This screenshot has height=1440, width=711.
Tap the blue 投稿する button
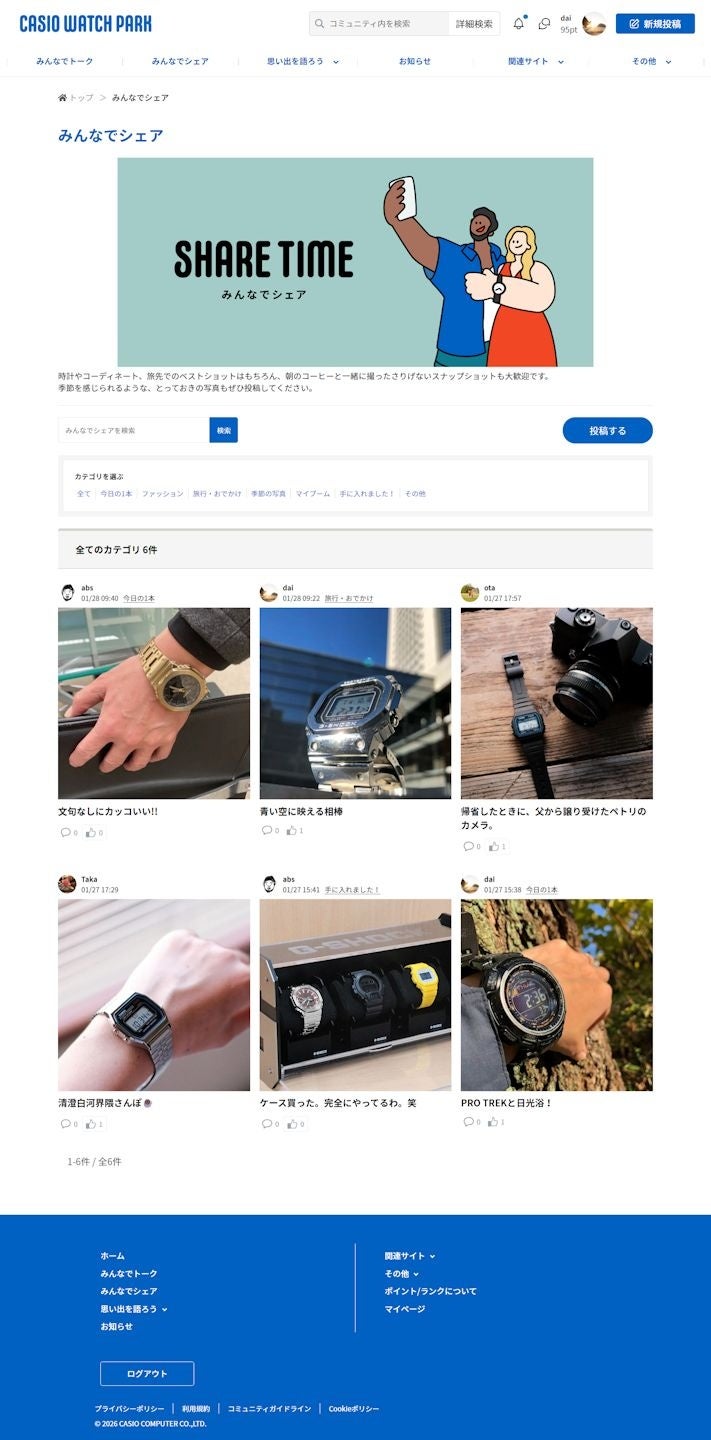607,431
